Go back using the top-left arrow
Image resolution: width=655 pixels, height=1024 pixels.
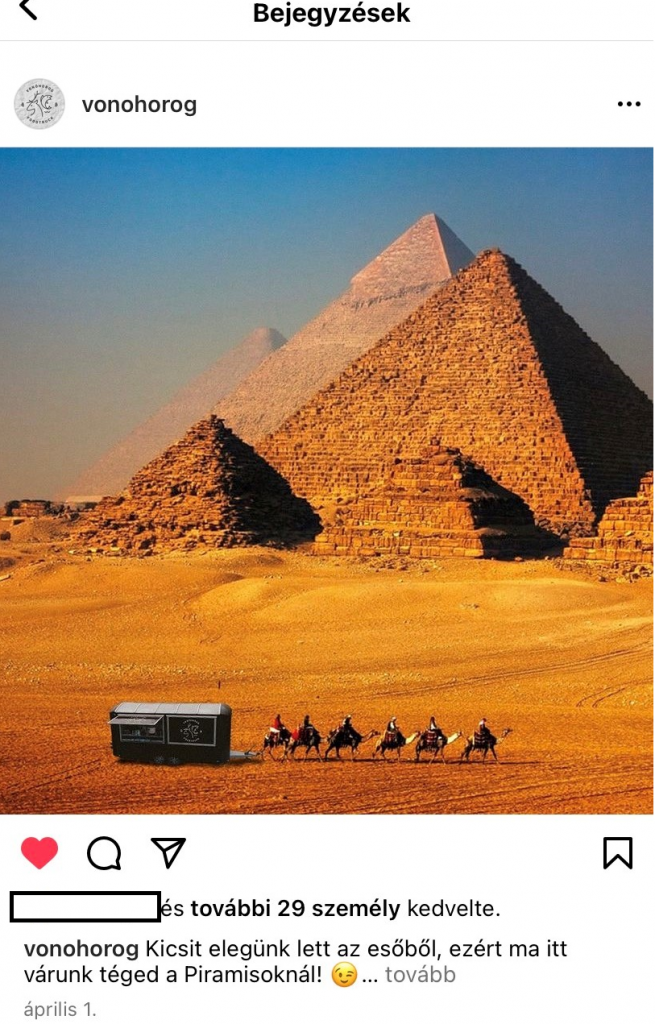(28, 11)
